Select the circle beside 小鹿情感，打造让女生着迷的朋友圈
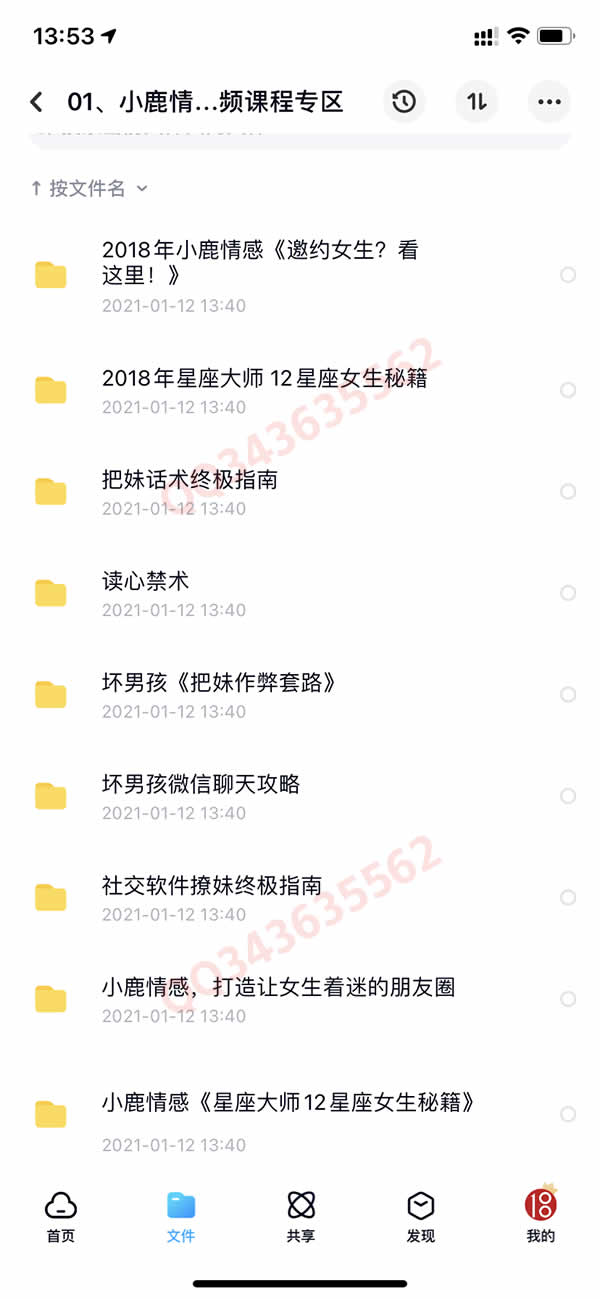The image size is (600, 1299). [568, 999]
